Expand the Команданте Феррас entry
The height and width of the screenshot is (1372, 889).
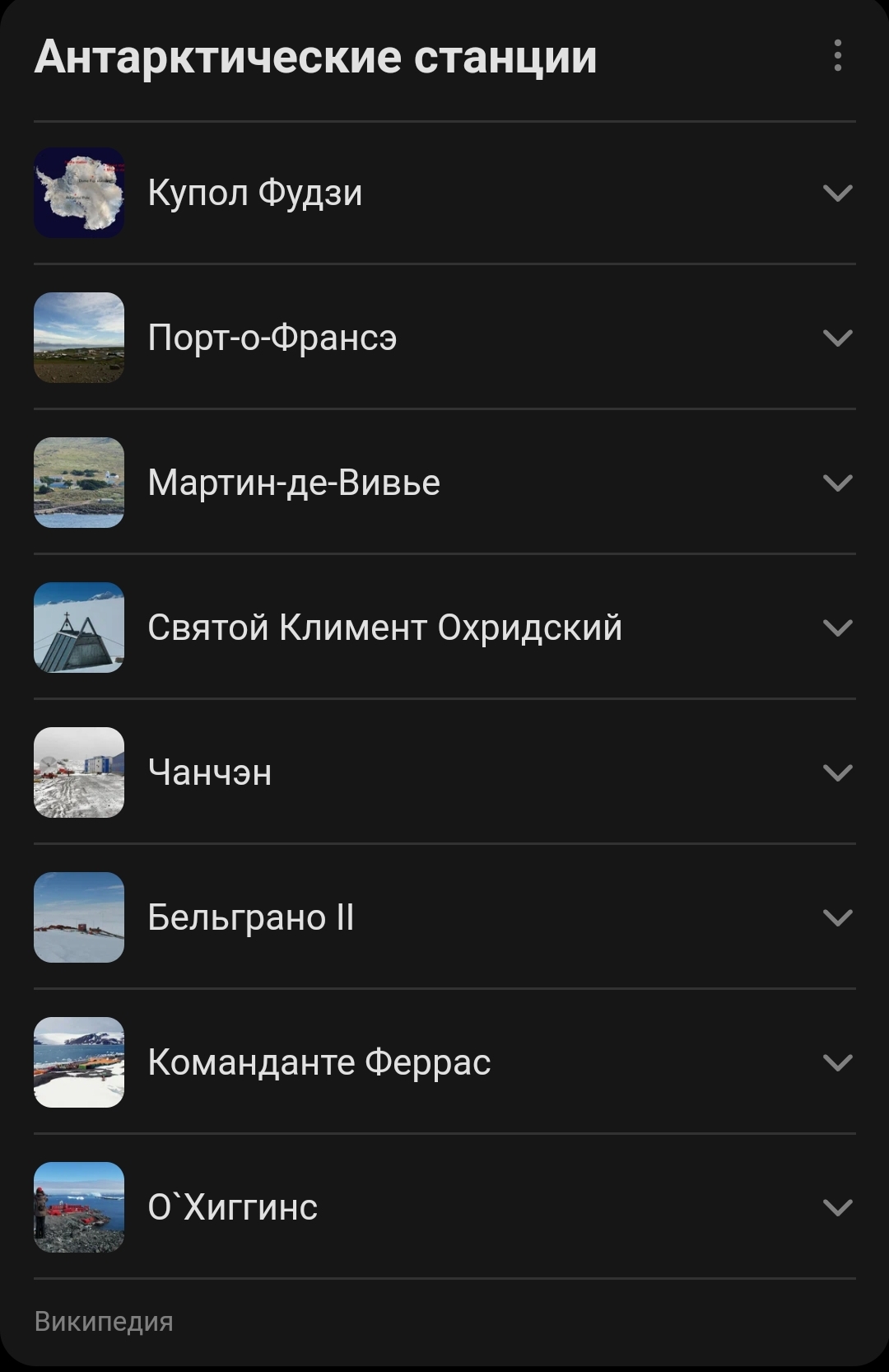[837, 1063]
